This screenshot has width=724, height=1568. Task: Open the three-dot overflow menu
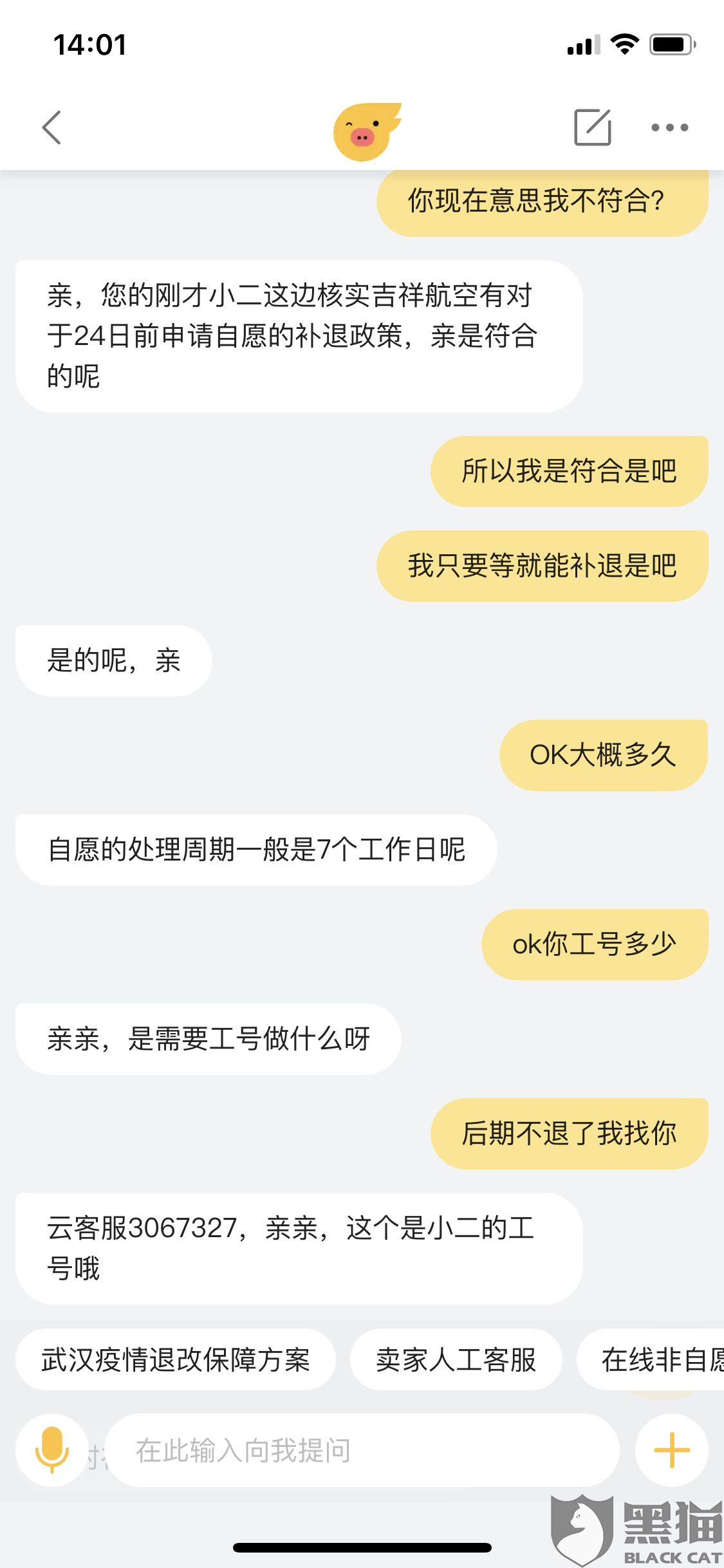pos(669,127)
